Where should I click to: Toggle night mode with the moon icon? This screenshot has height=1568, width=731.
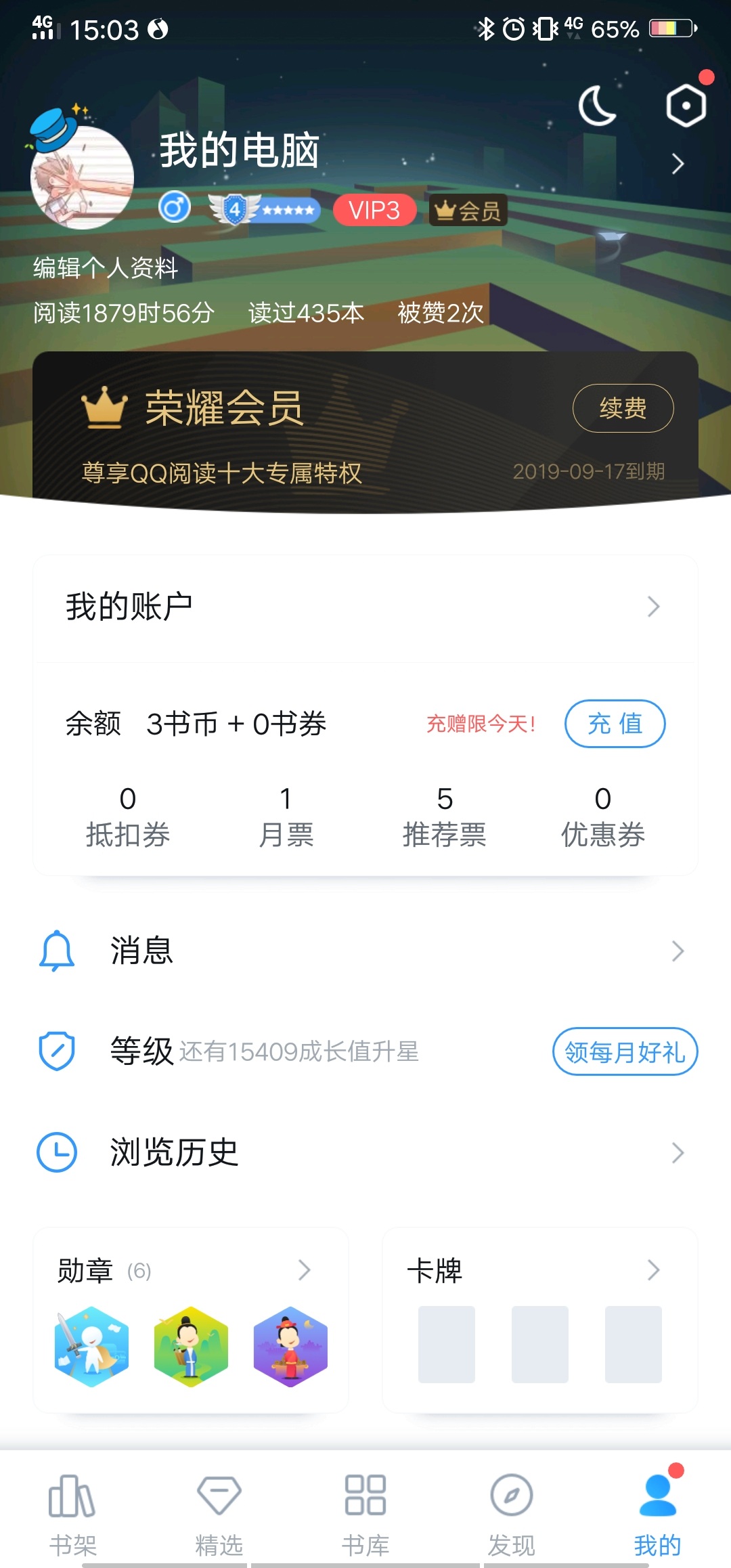pyautogui.click(x=597, y=106)
